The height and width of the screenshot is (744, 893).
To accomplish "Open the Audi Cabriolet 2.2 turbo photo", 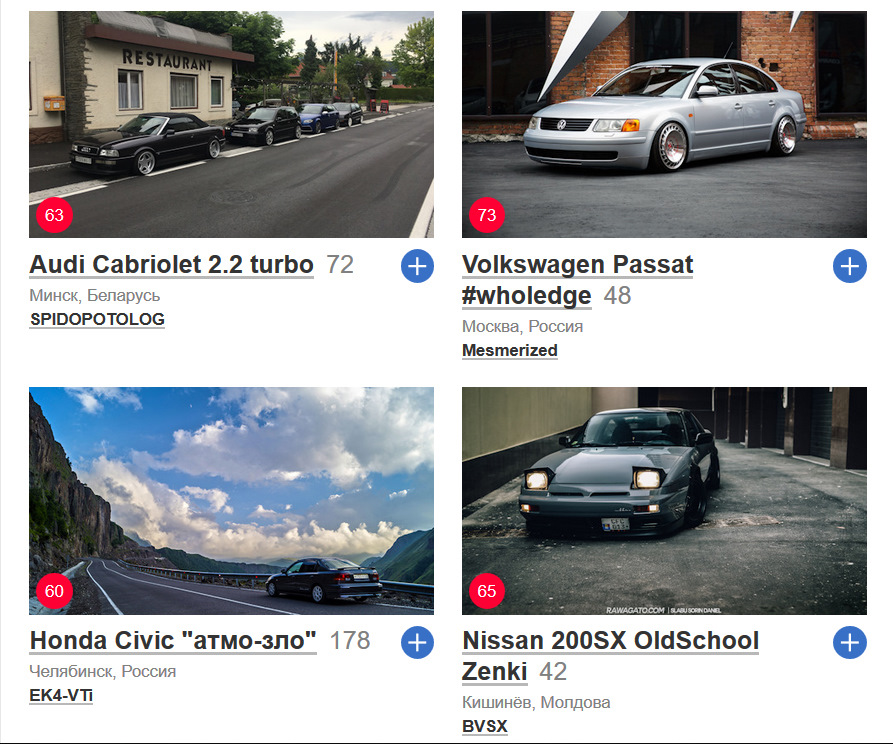I will click(231, 124).
